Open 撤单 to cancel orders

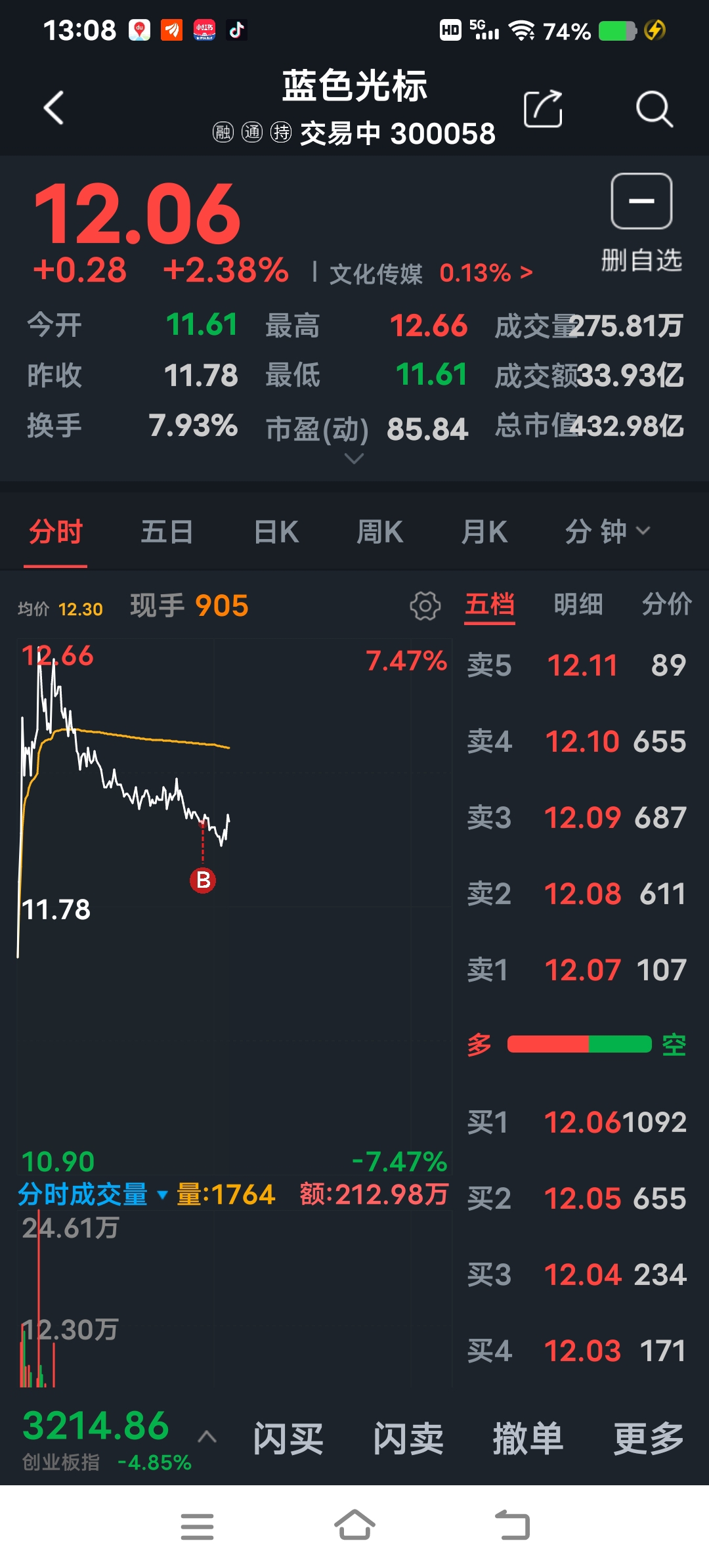click(528, 1439)
